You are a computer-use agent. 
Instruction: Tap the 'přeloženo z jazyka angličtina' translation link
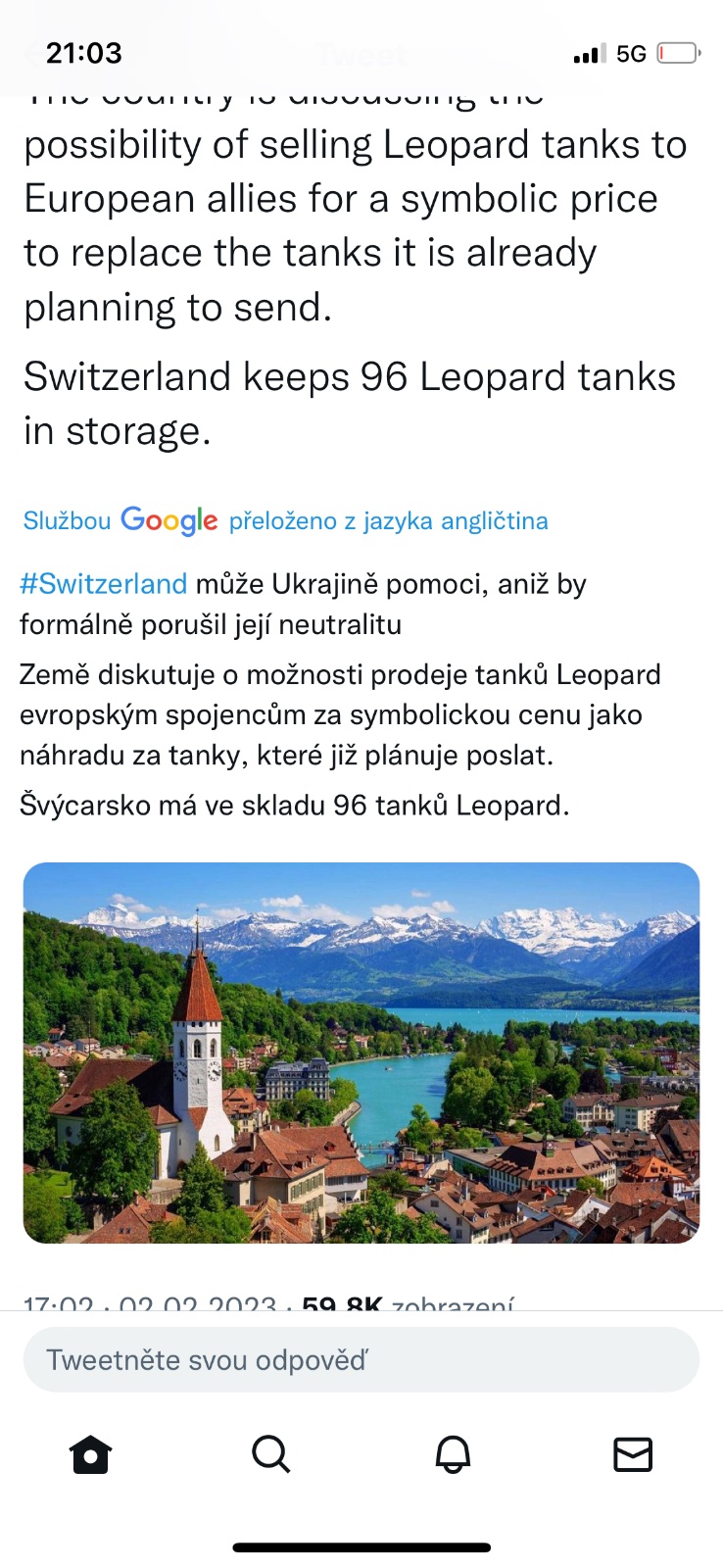click(388, 520)
